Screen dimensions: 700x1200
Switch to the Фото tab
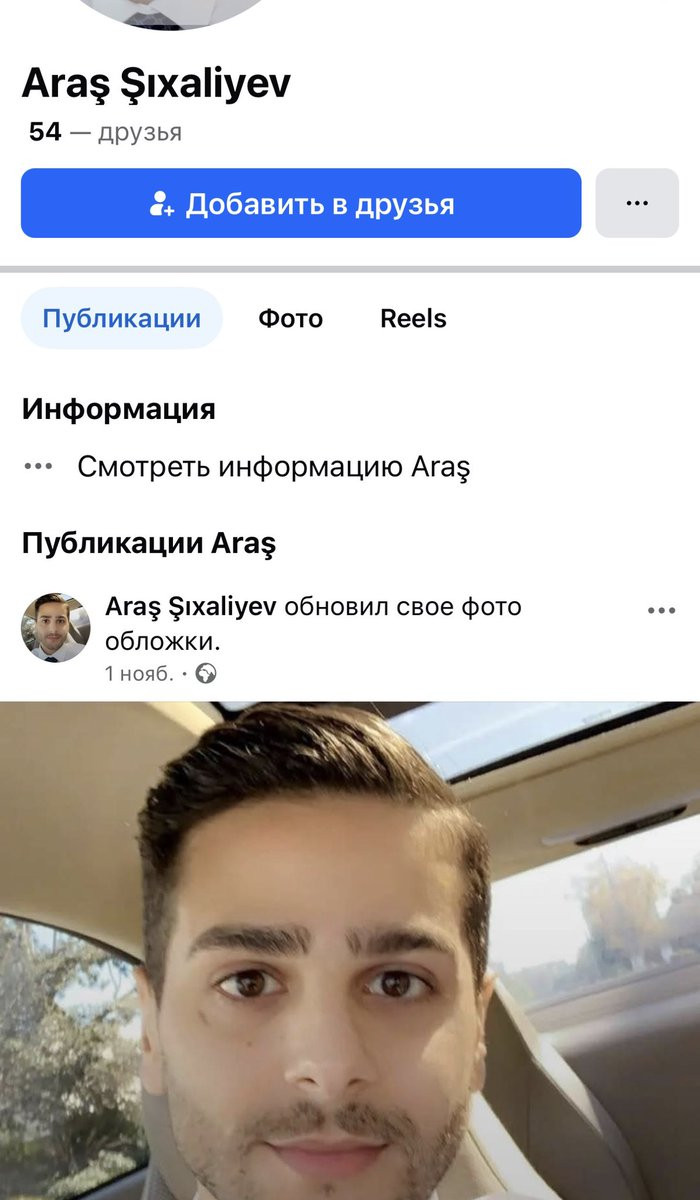(x=290, y=318)
